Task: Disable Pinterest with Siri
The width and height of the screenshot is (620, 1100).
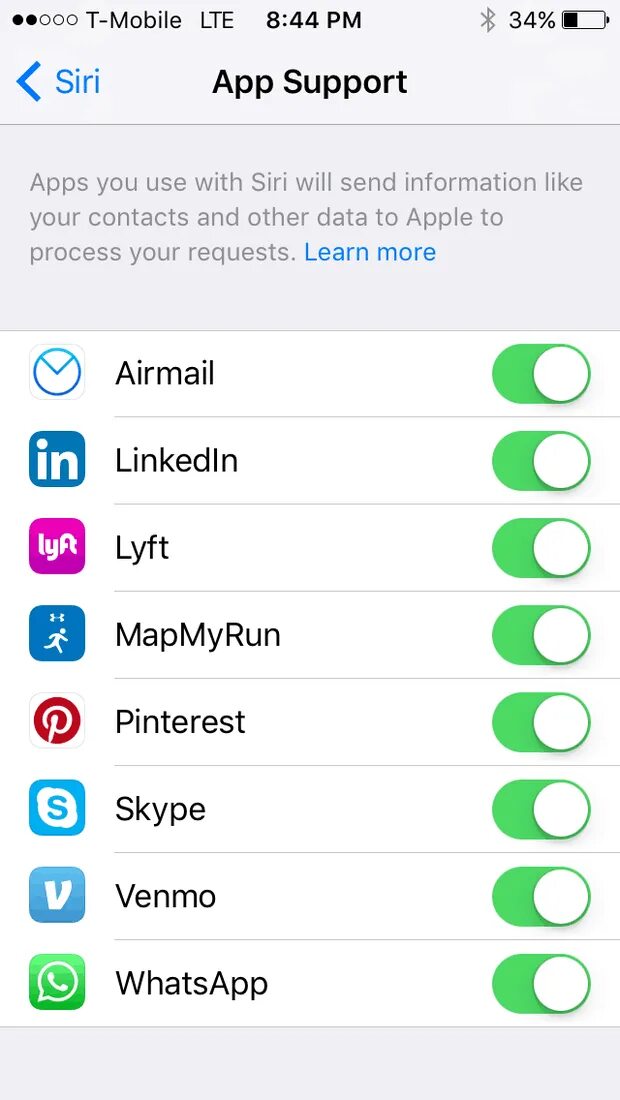Action: (540, 722)
